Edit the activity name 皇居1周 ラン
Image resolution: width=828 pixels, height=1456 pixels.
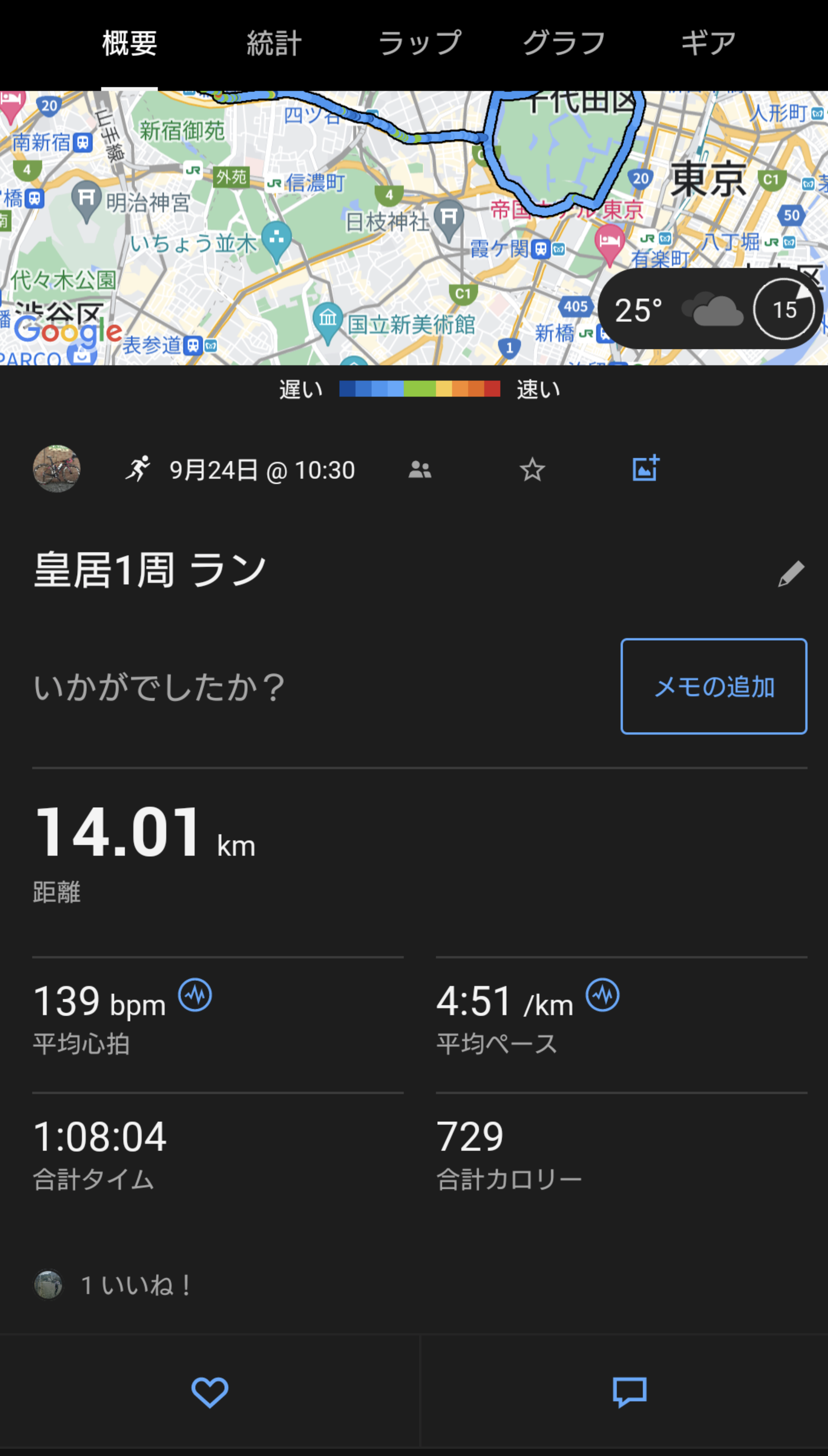point(791,573)
